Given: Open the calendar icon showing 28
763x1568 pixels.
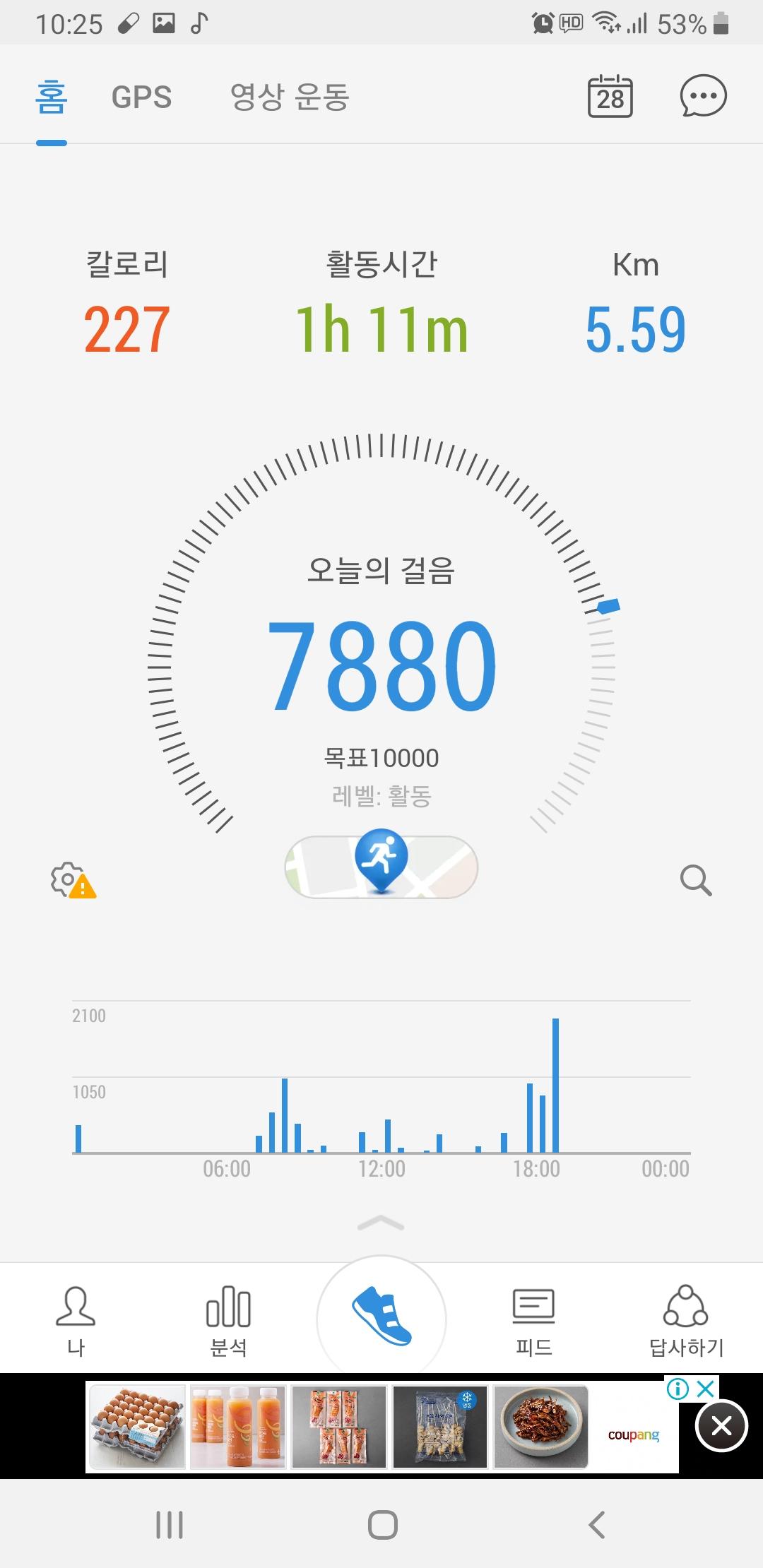Looking at the screenshot, I should [610, 97].
